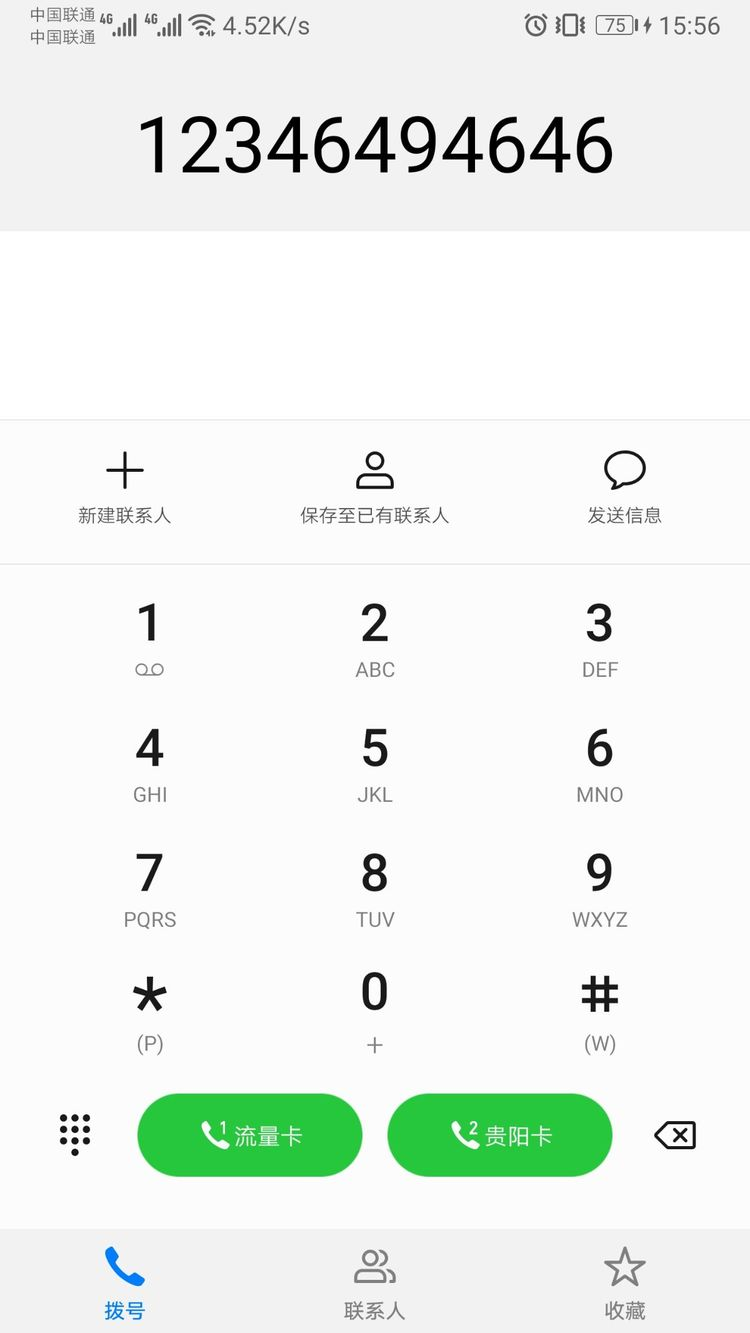The image size is (750, 1333).
Task: Hide the dial pad
Action: tap(75, 1135)
